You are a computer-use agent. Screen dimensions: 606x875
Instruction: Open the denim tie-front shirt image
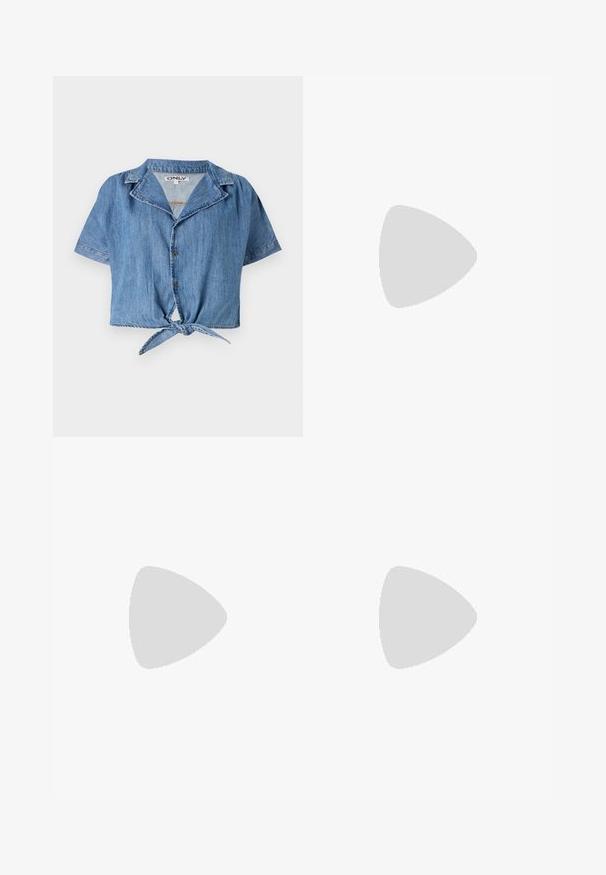pyautogui.click(x=177, y=256)
